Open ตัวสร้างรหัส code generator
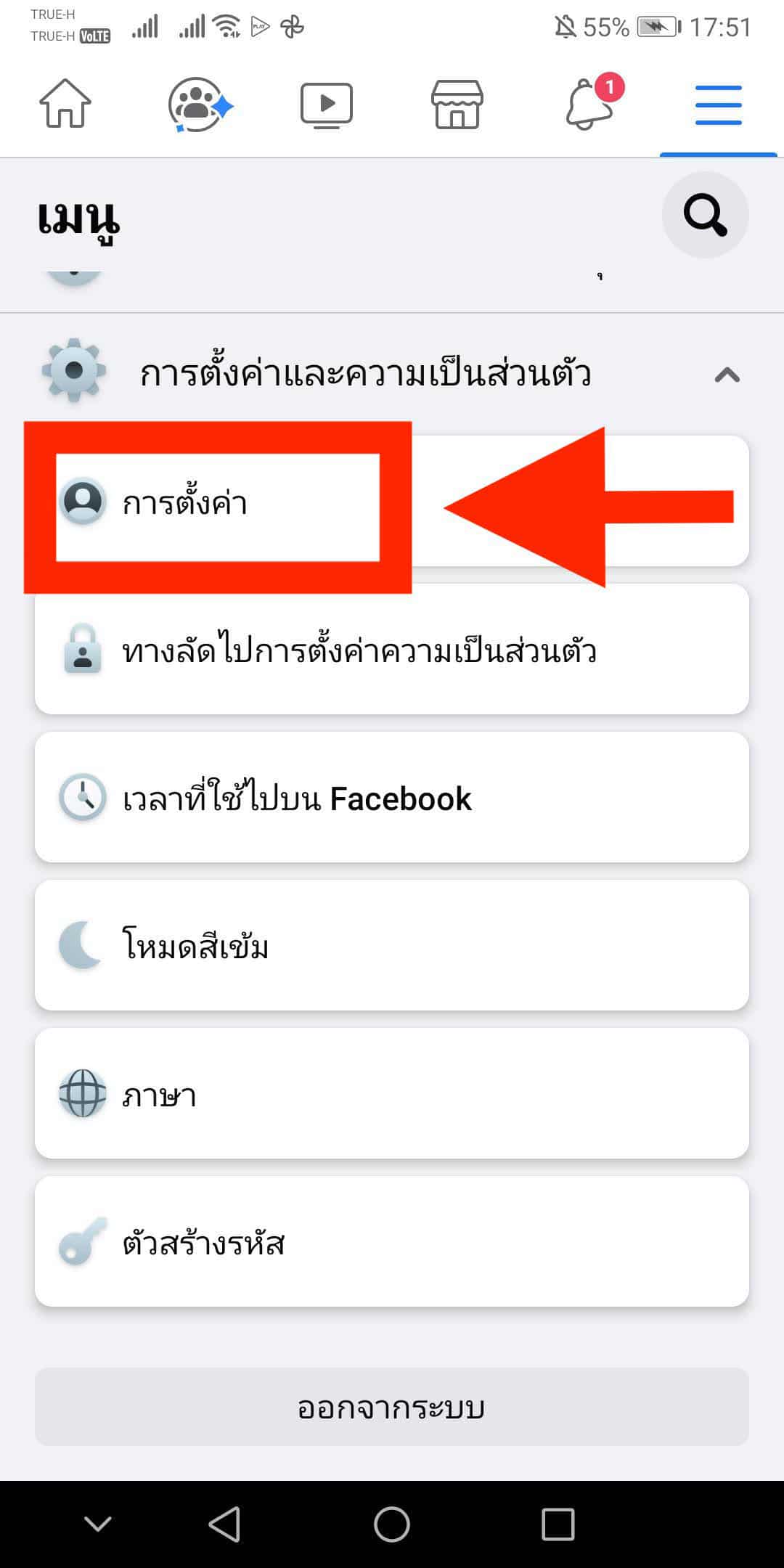 click(x=392, y=1241)
